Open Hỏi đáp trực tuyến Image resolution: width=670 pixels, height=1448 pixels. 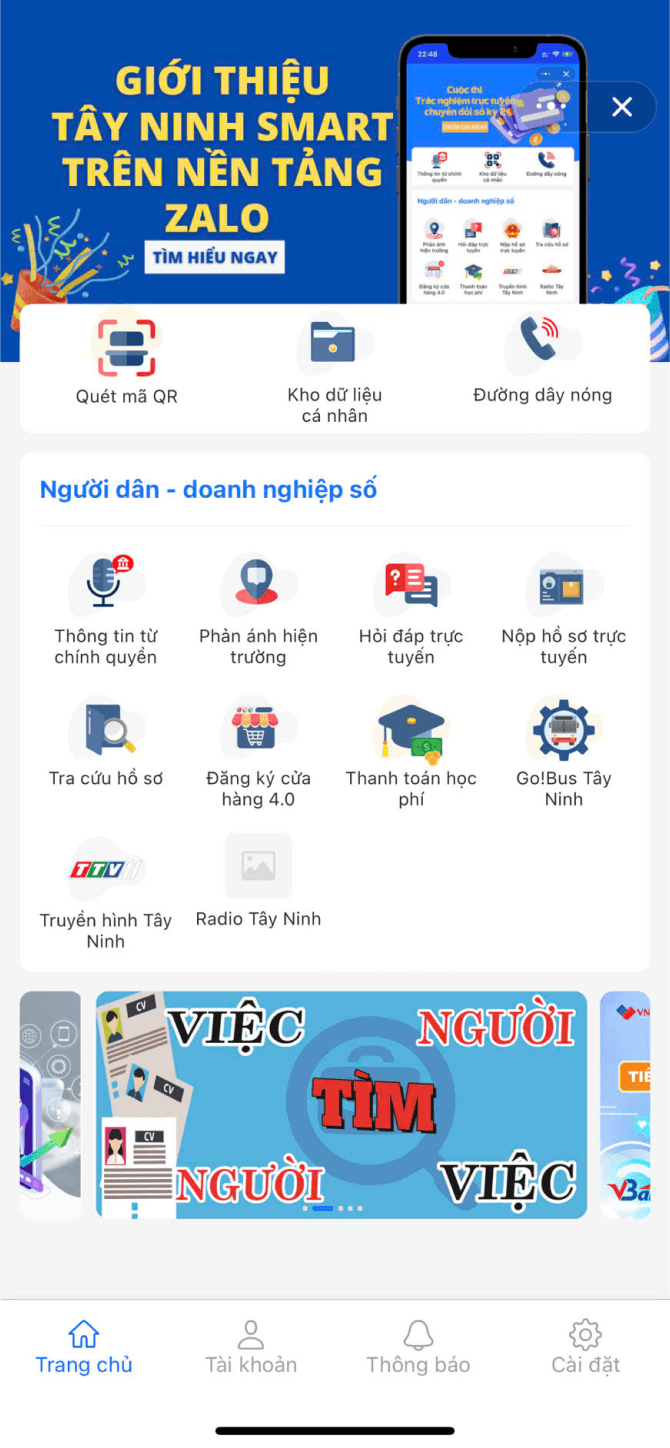pos(411,610)
